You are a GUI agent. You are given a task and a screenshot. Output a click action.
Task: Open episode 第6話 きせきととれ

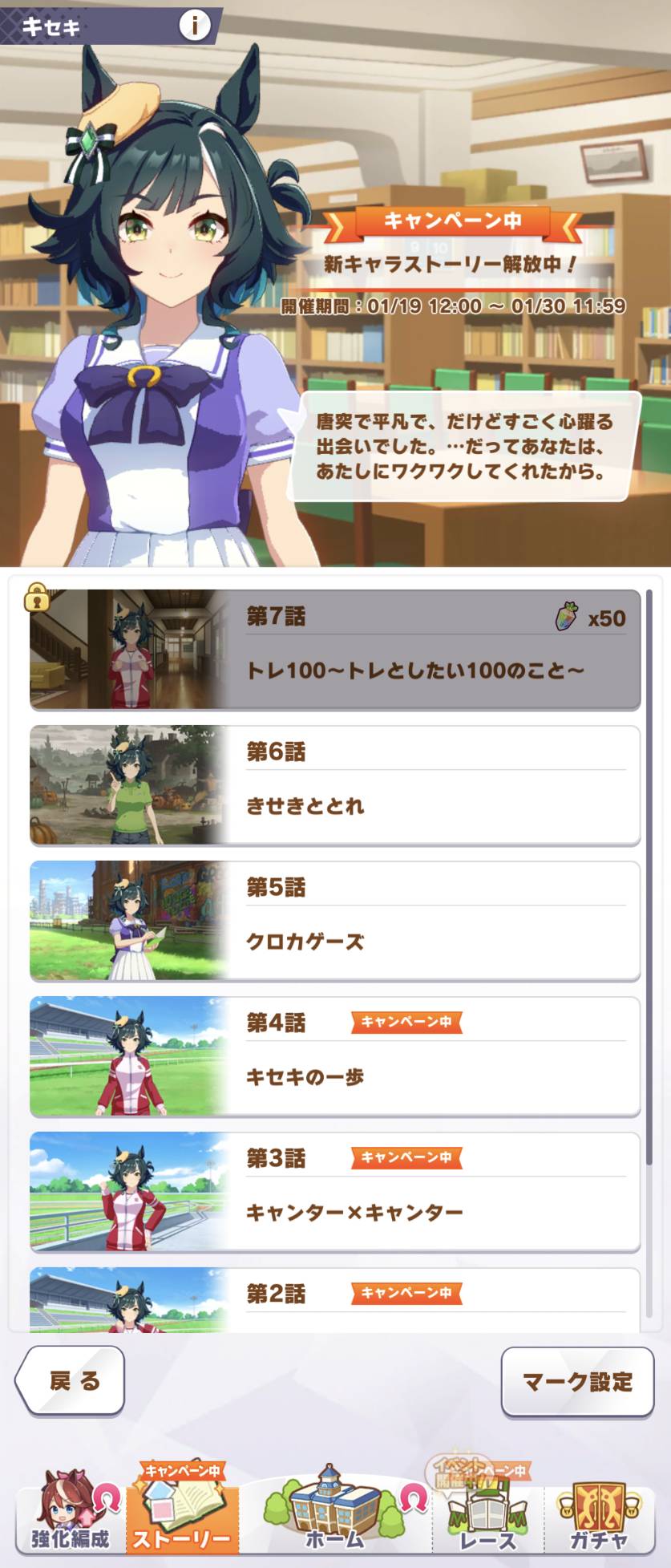pyautogui.click(x=335, y=785)
